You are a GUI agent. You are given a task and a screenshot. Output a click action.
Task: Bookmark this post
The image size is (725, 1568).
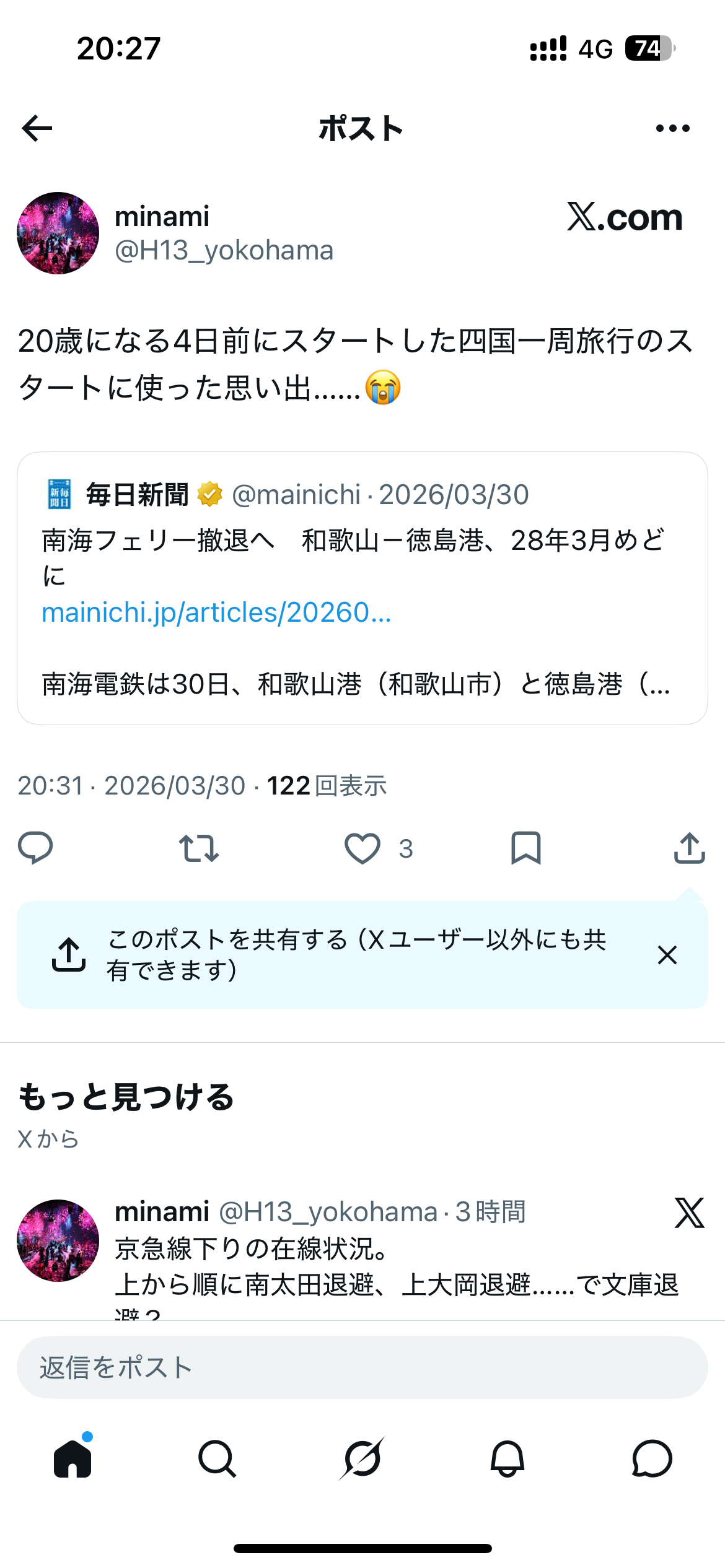(x=525, y=848)
